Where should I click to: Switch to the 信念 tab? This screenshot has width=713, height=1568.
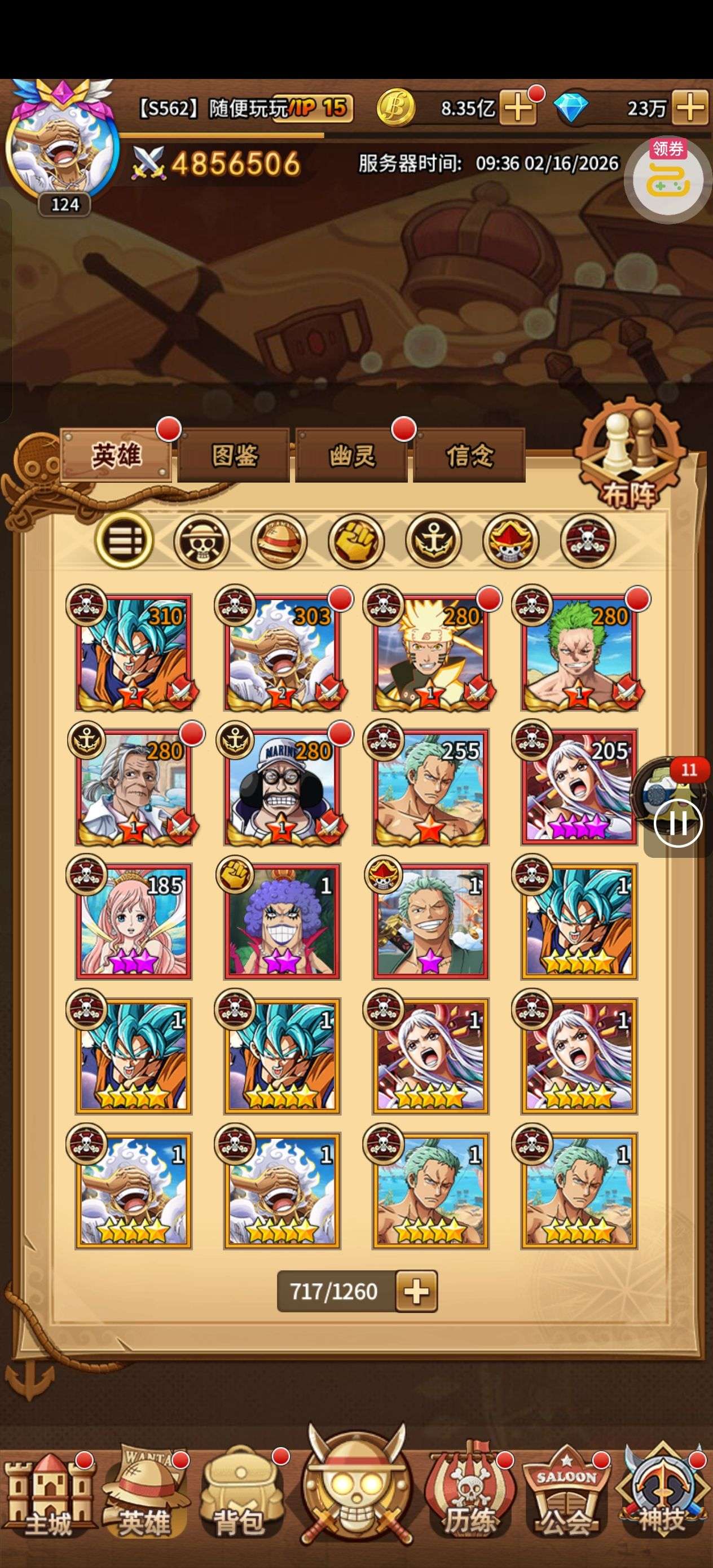tap(469, 456)
